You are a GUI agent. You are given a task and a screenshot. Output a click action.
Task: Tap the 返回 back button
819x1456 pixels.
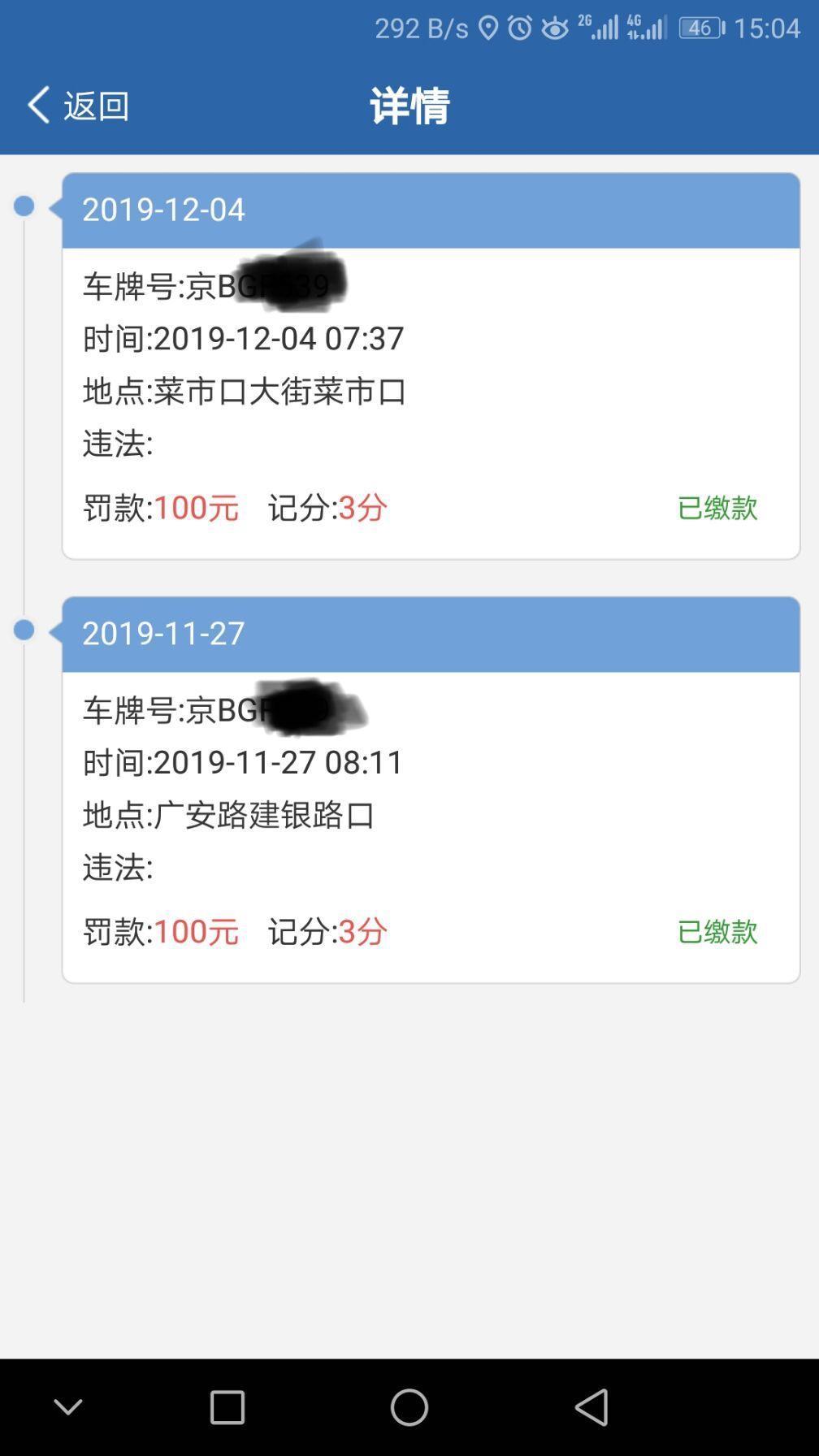pos(78,106)
